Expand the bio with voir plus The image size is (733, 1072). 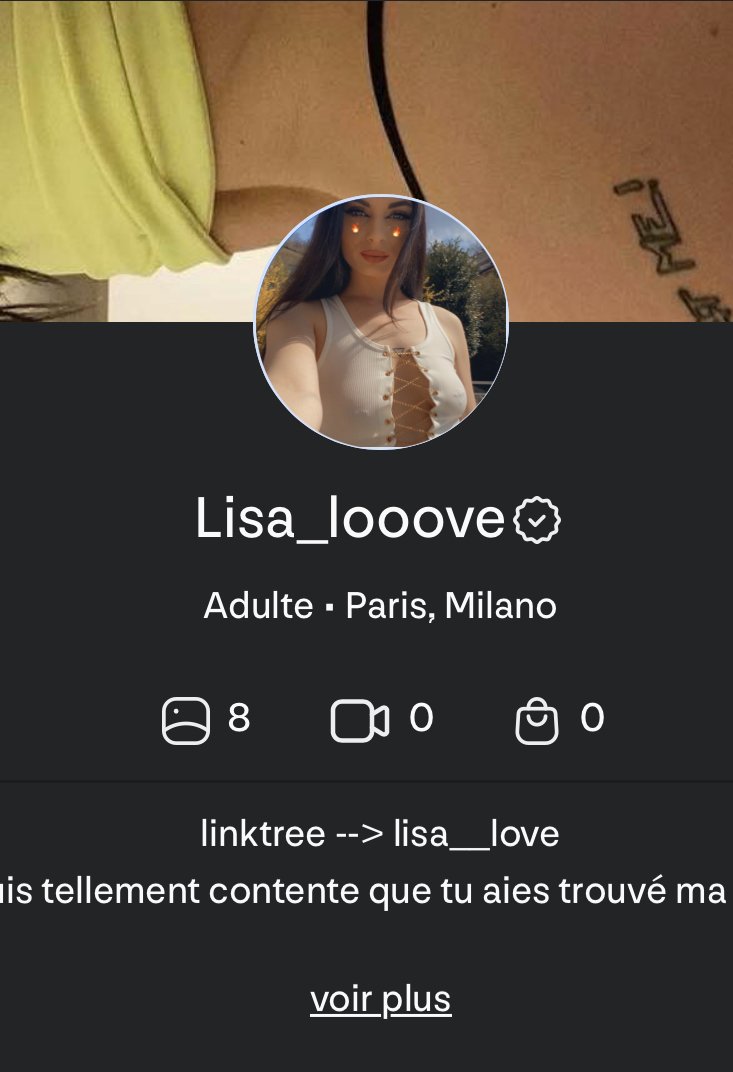pyautogui.click(x=380, y=998)
